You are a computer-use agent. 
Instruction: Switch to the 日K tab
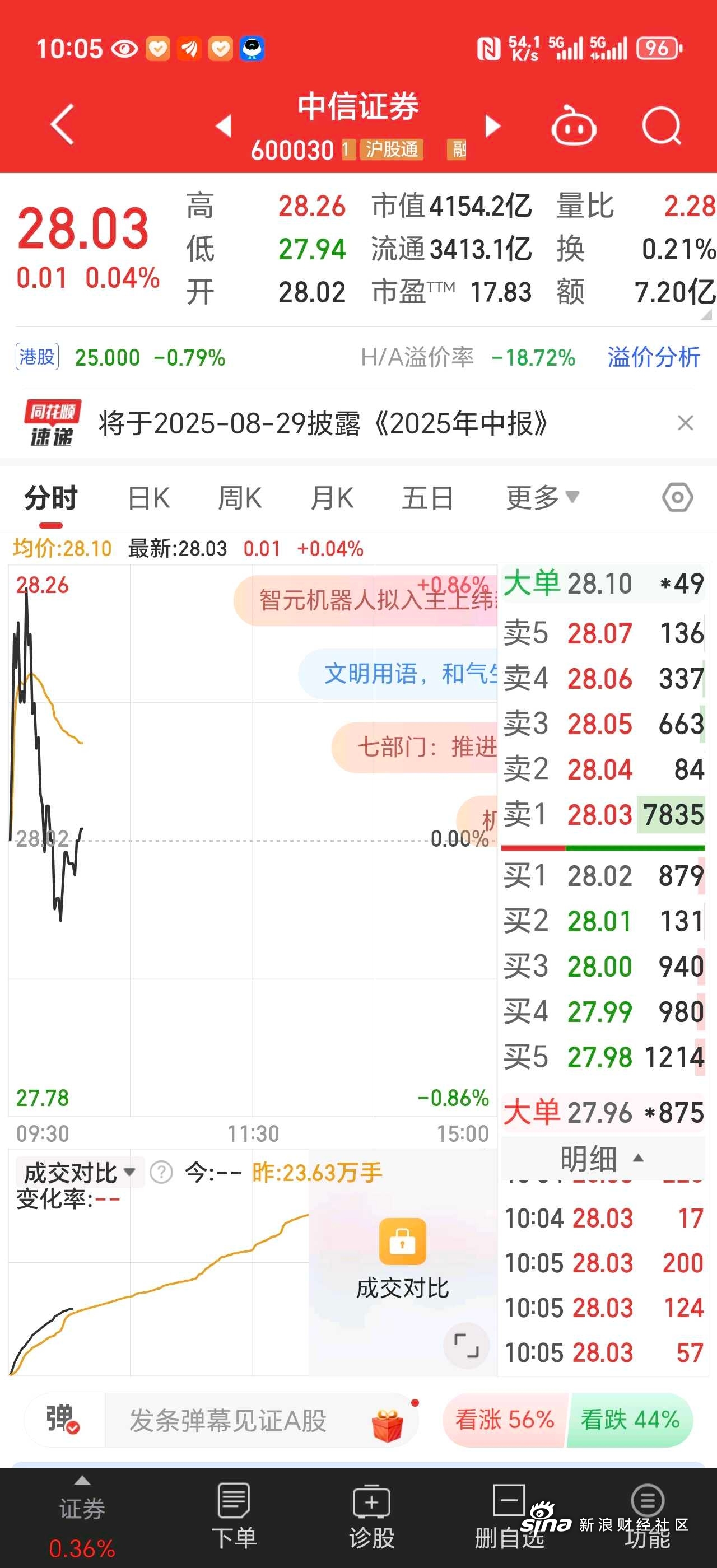148,498
